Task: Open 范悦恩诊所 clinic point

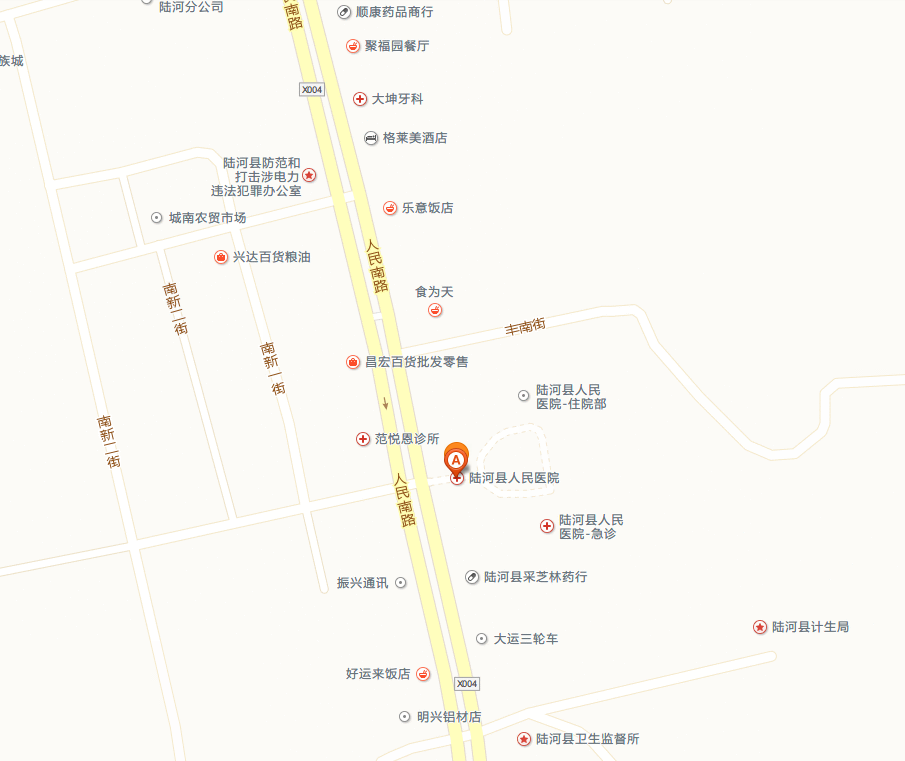Action: pos(363,439)
